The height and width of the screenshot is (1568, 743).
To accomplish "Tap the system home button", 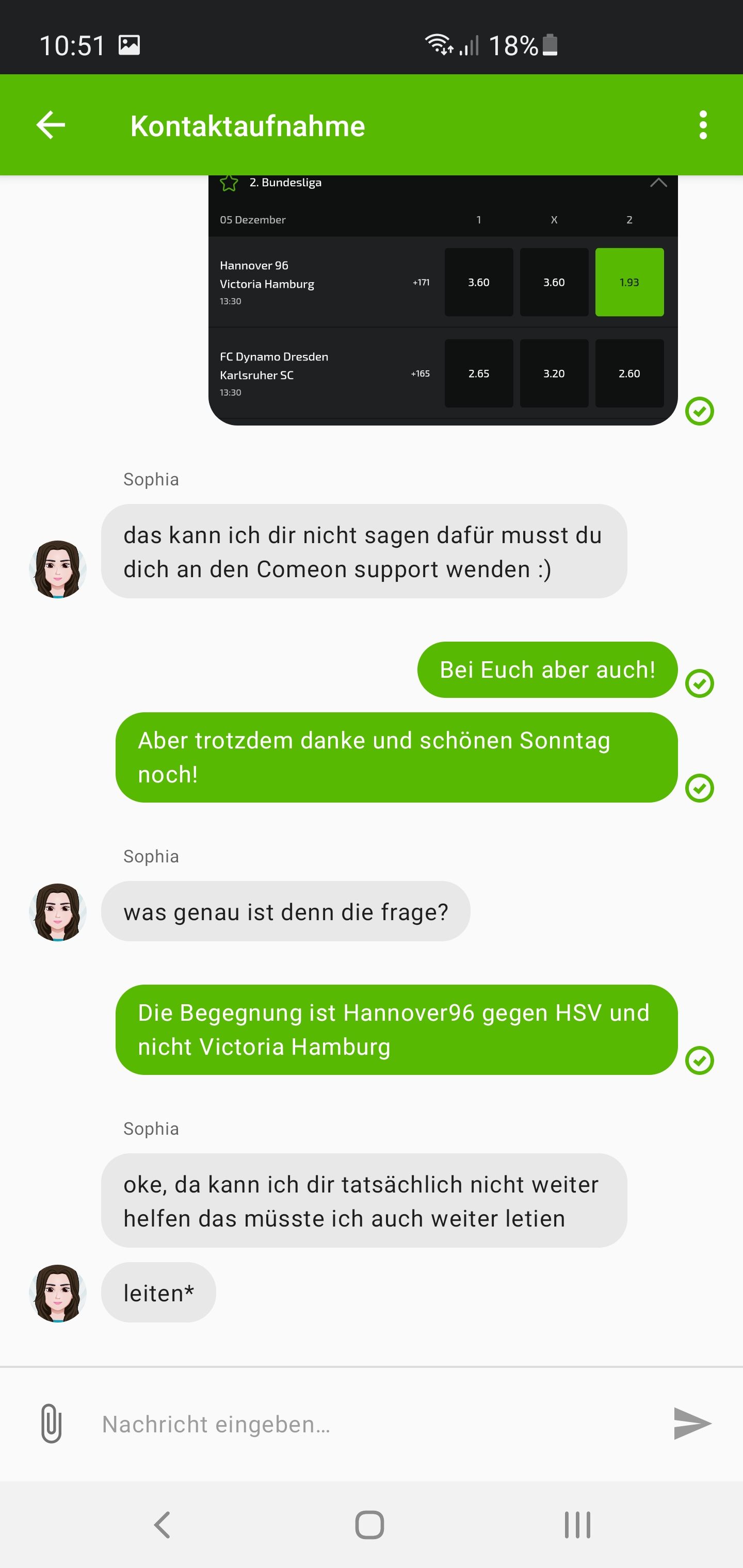I will click(x=369, y=1524).
